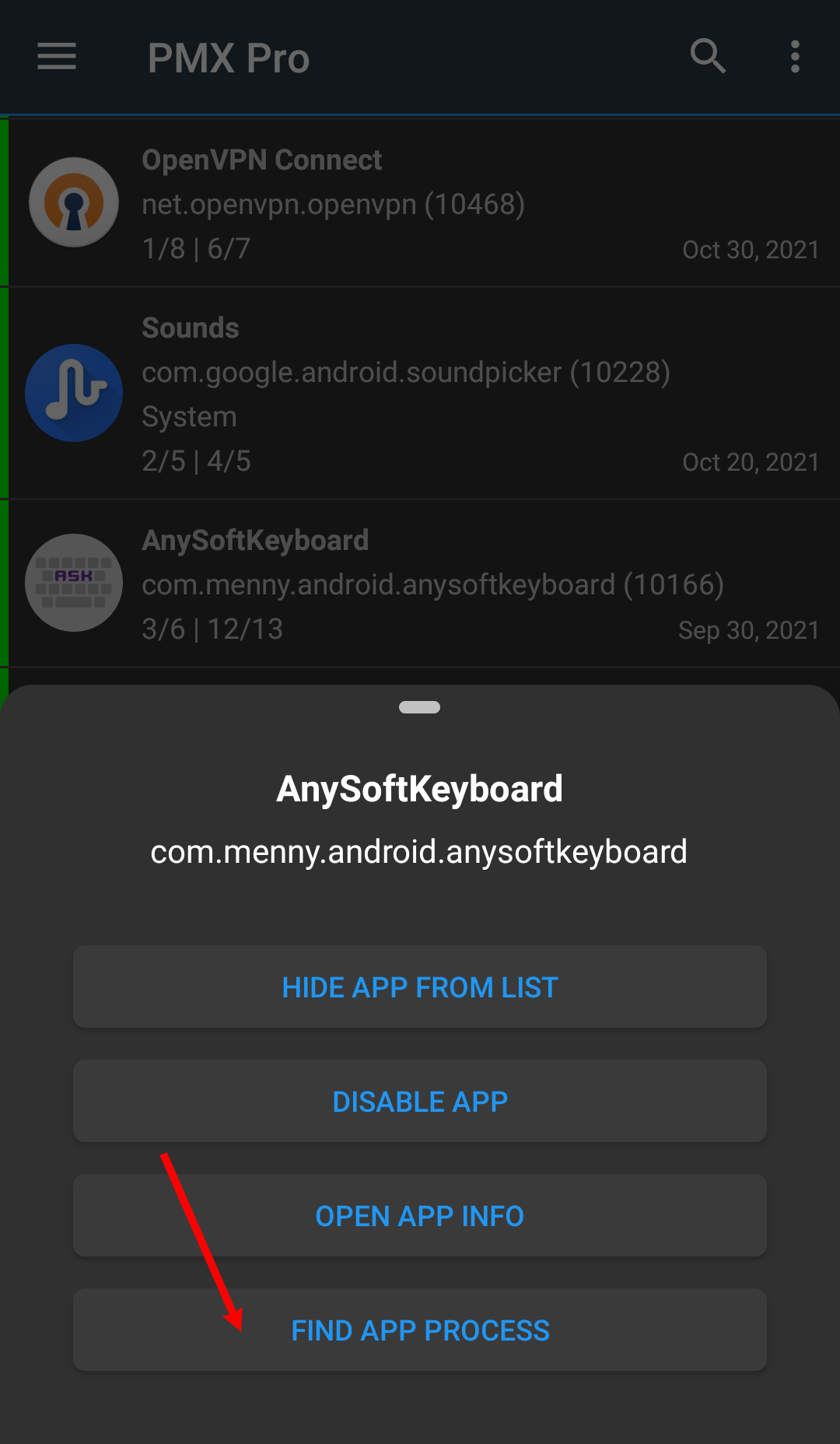
Task: Open the overflow options menu
Action: pyautogui.click(x=794, y=57)
